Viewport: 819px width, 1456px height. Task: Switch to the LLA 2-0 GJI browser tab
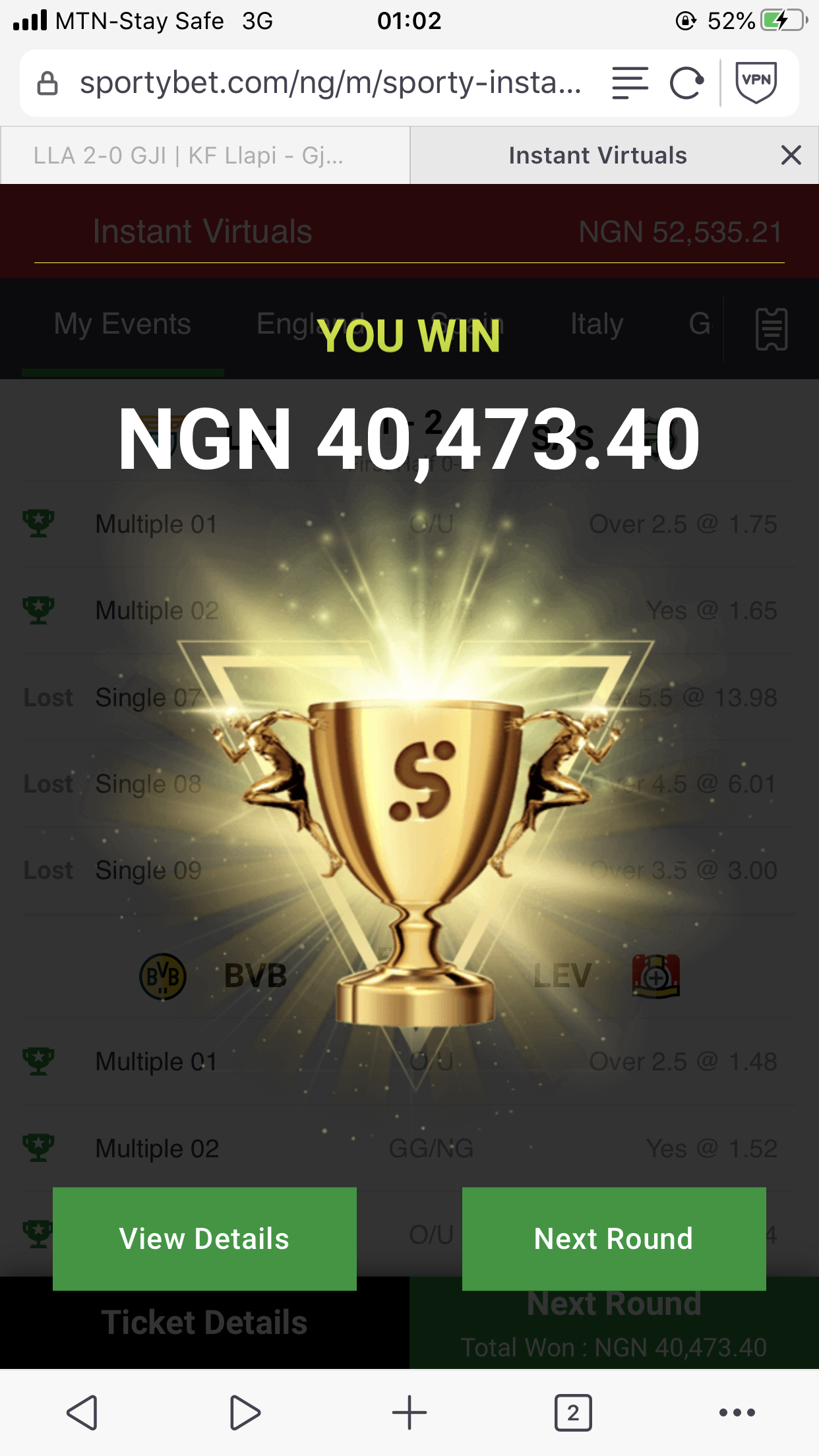coord(205,155)
